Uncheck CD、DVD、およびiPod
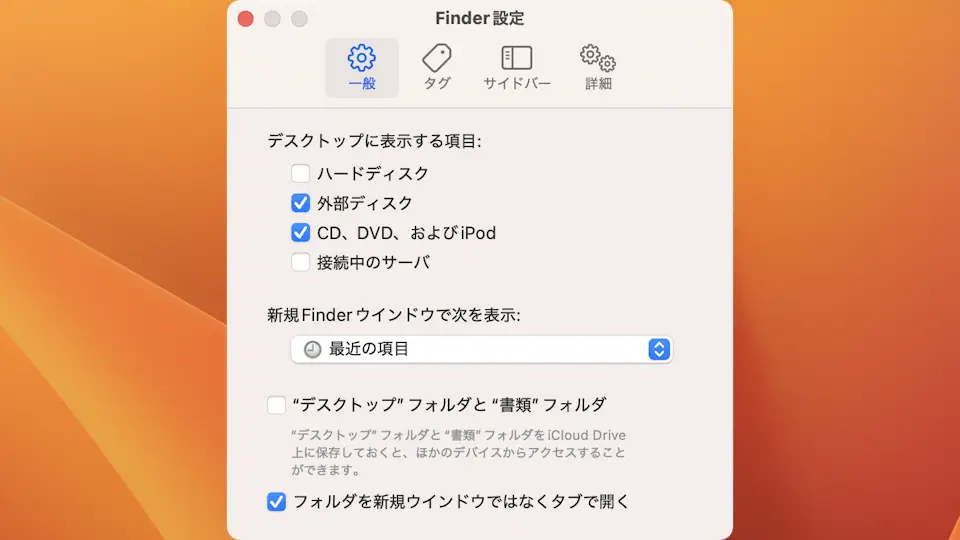Screen dimensions: 960x540 [301, 233]
